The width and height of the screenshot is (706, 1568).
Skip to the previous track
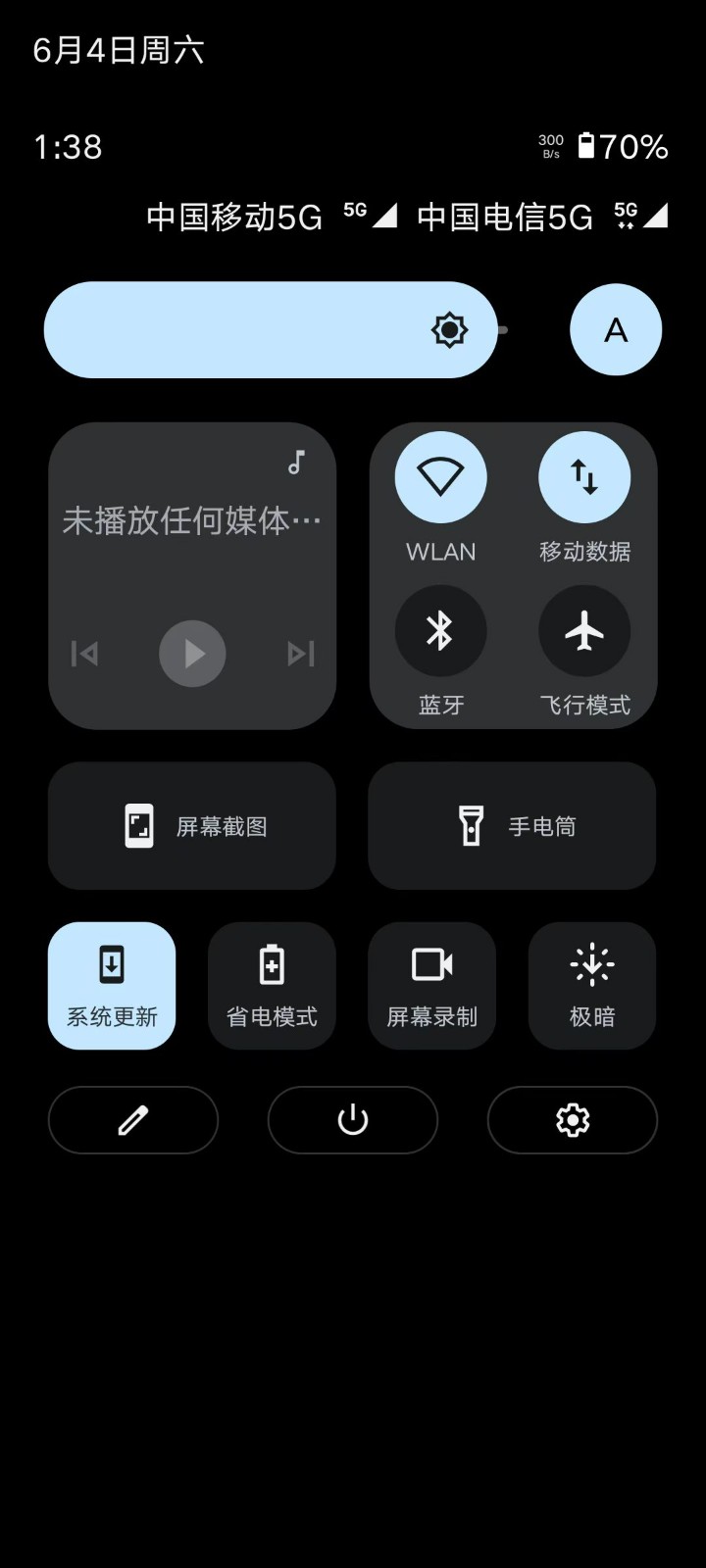pyautogui.click(x=85, y=654)
